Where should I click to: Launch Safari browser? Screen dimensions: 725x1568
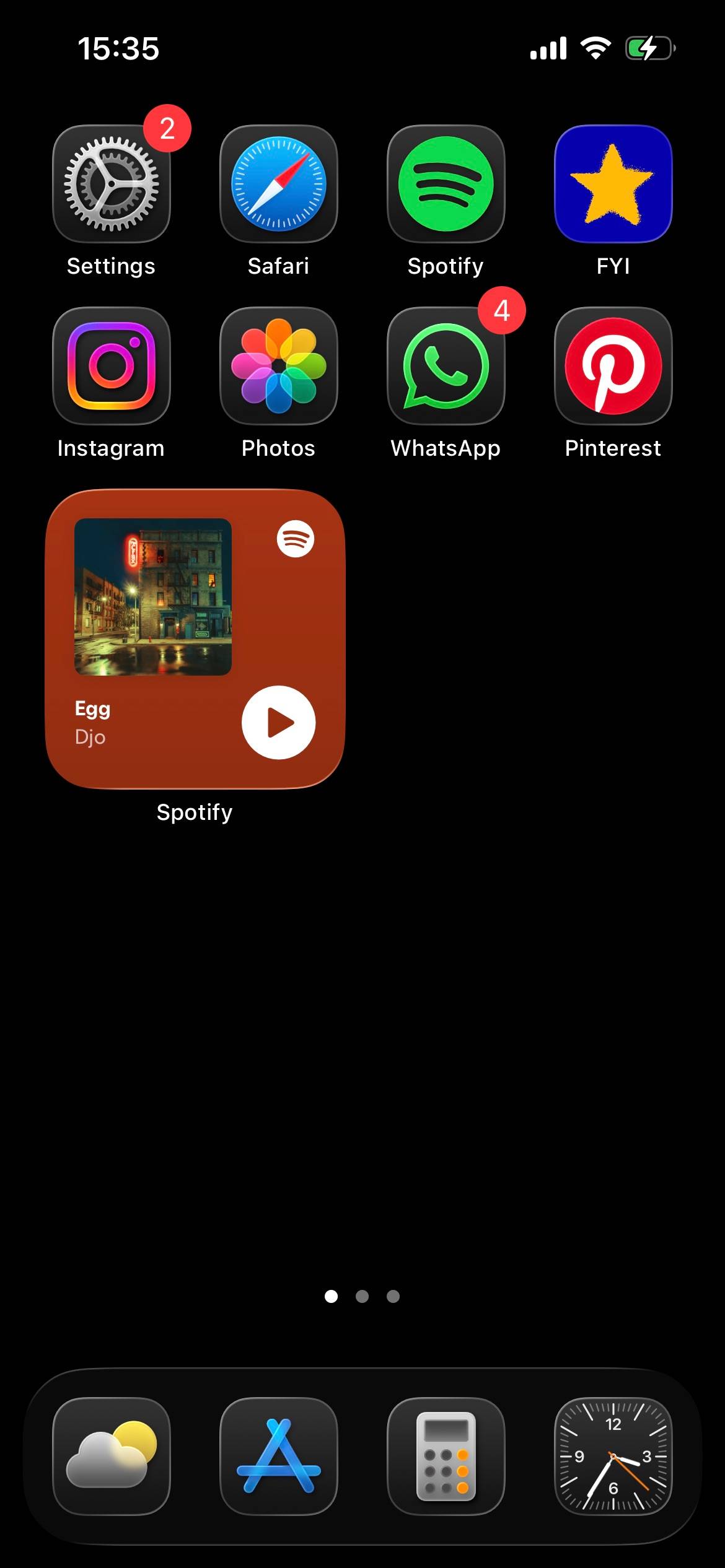pyautogui.click(x=279, y=184)
